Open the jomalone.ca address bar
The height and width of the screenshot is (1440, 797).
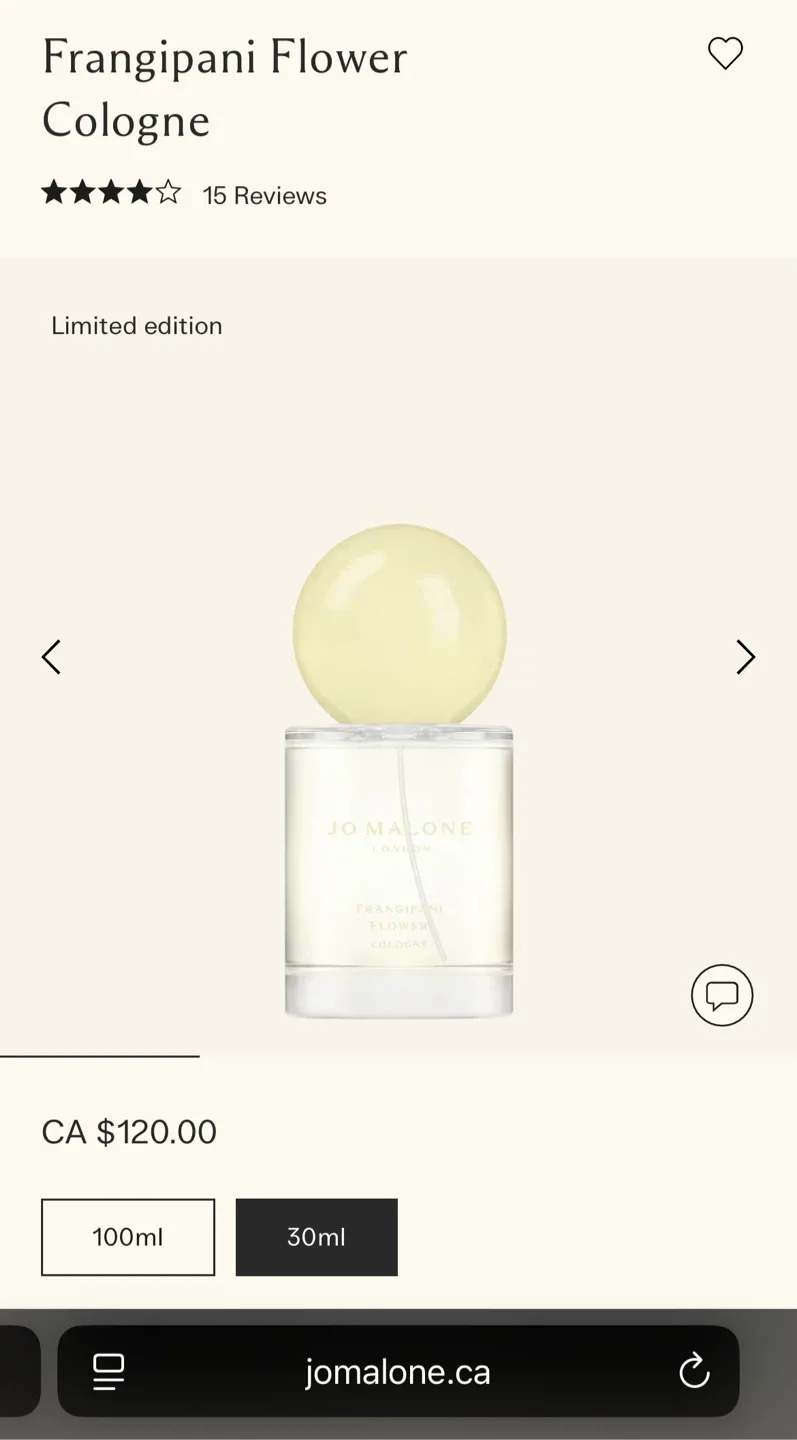(x=398, y=1371)
